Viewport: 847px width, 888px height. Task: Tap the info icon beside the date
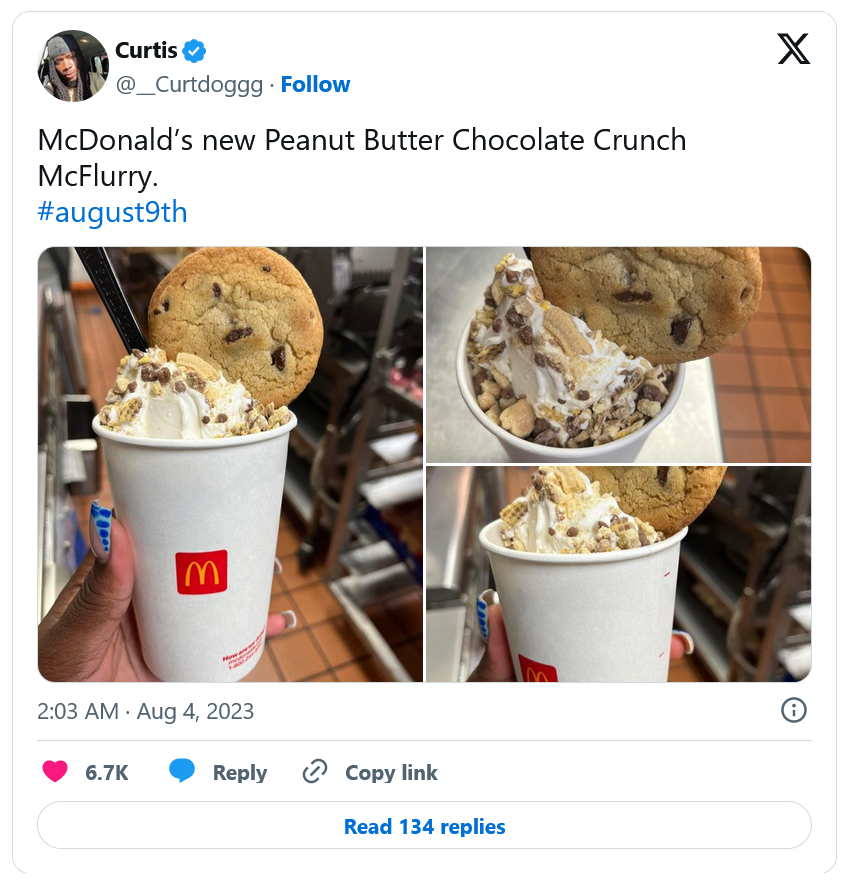point(792,711)
